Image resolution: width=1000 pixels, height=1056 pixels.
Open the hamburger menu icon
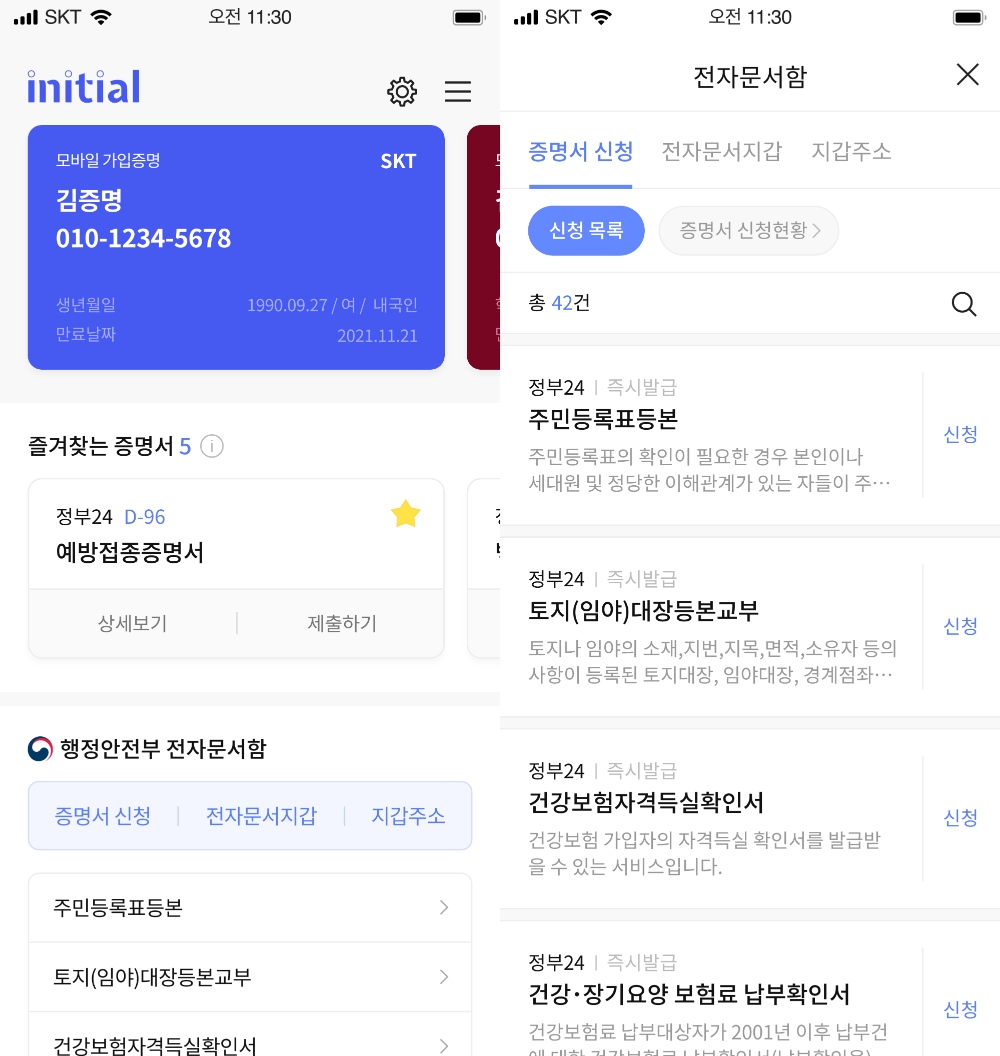click(458, 91)
